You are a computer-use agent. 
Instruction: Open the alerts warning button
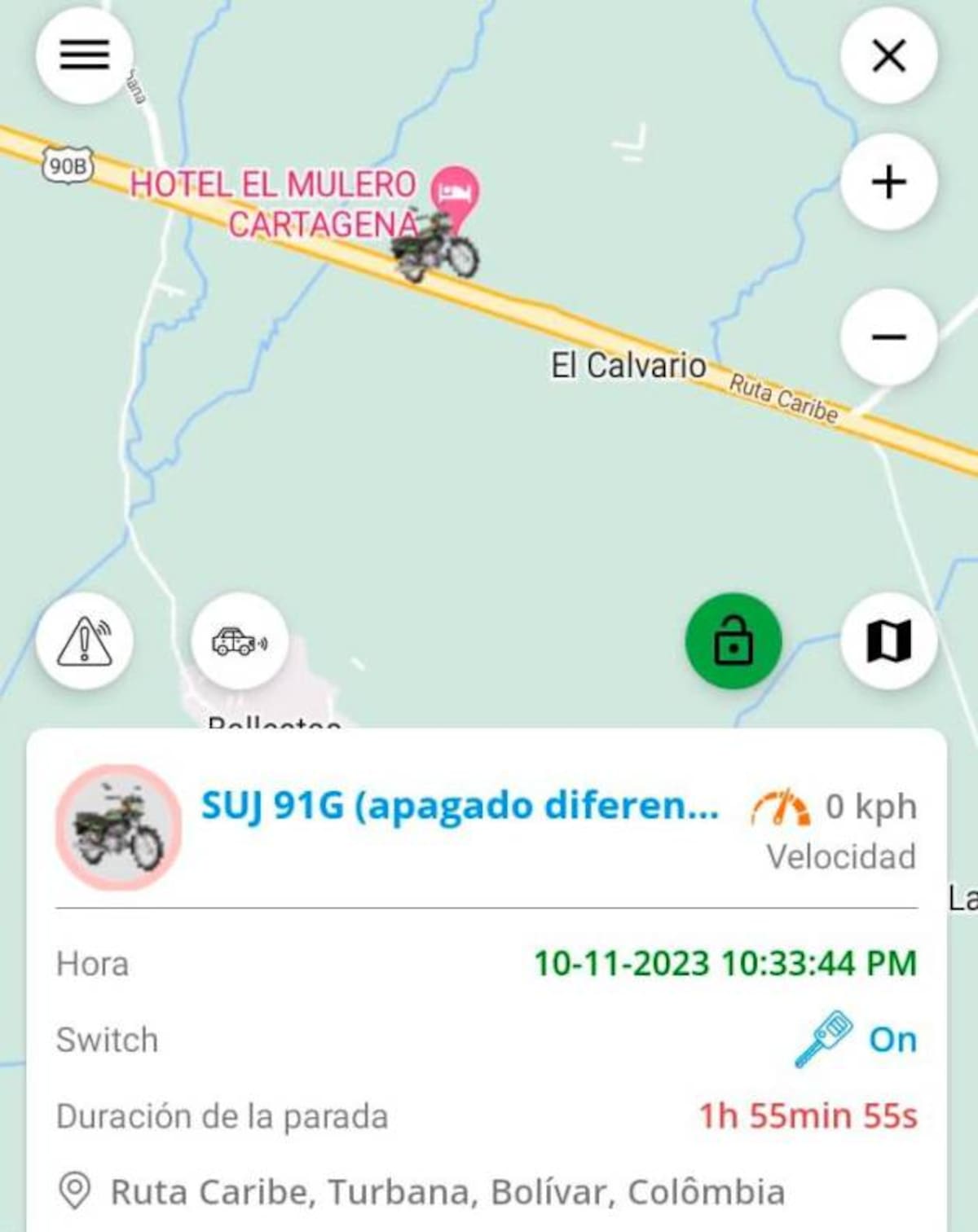(x=84, y=642)
